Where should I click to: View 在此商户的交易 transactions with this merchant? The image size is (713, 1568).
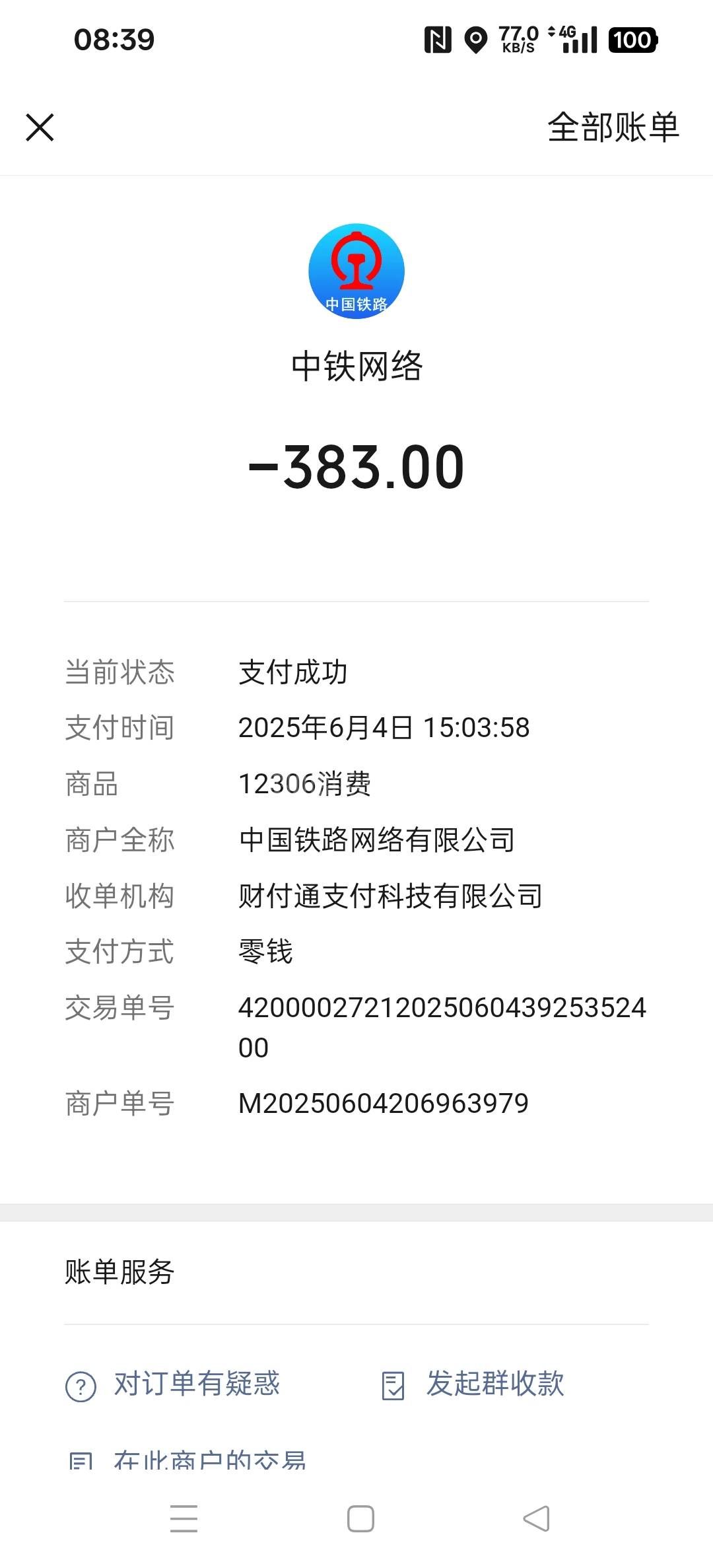coord(188,1459)
